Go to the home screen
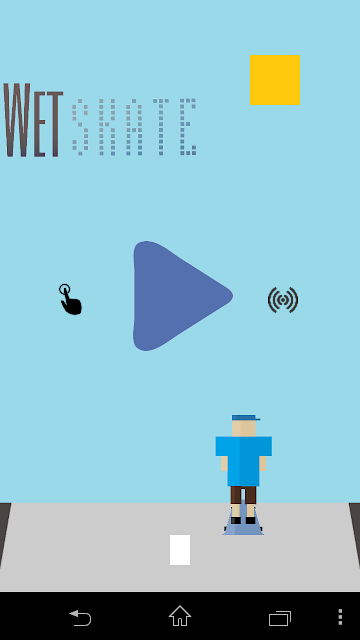 (x=180, y=616)
